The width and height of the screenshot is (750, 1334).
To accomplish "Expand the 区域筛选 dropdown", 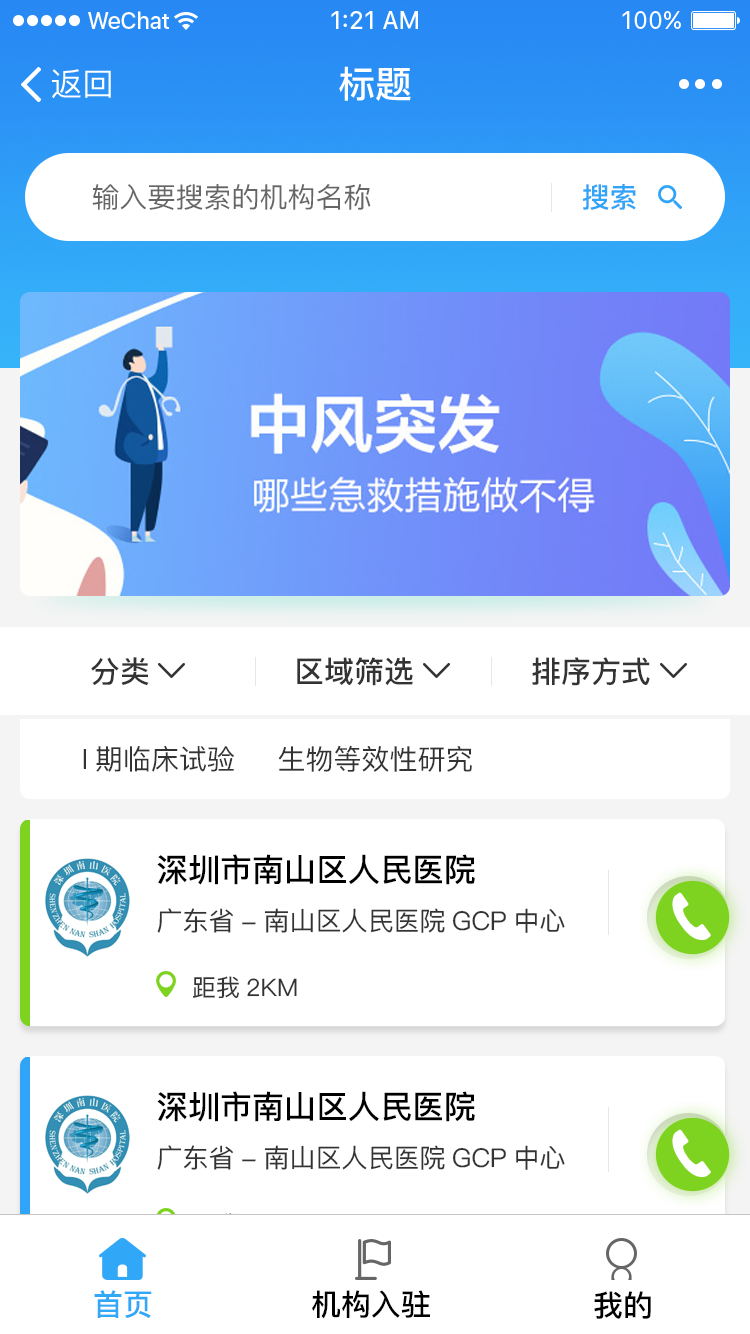I will click(x=373, y=672).
